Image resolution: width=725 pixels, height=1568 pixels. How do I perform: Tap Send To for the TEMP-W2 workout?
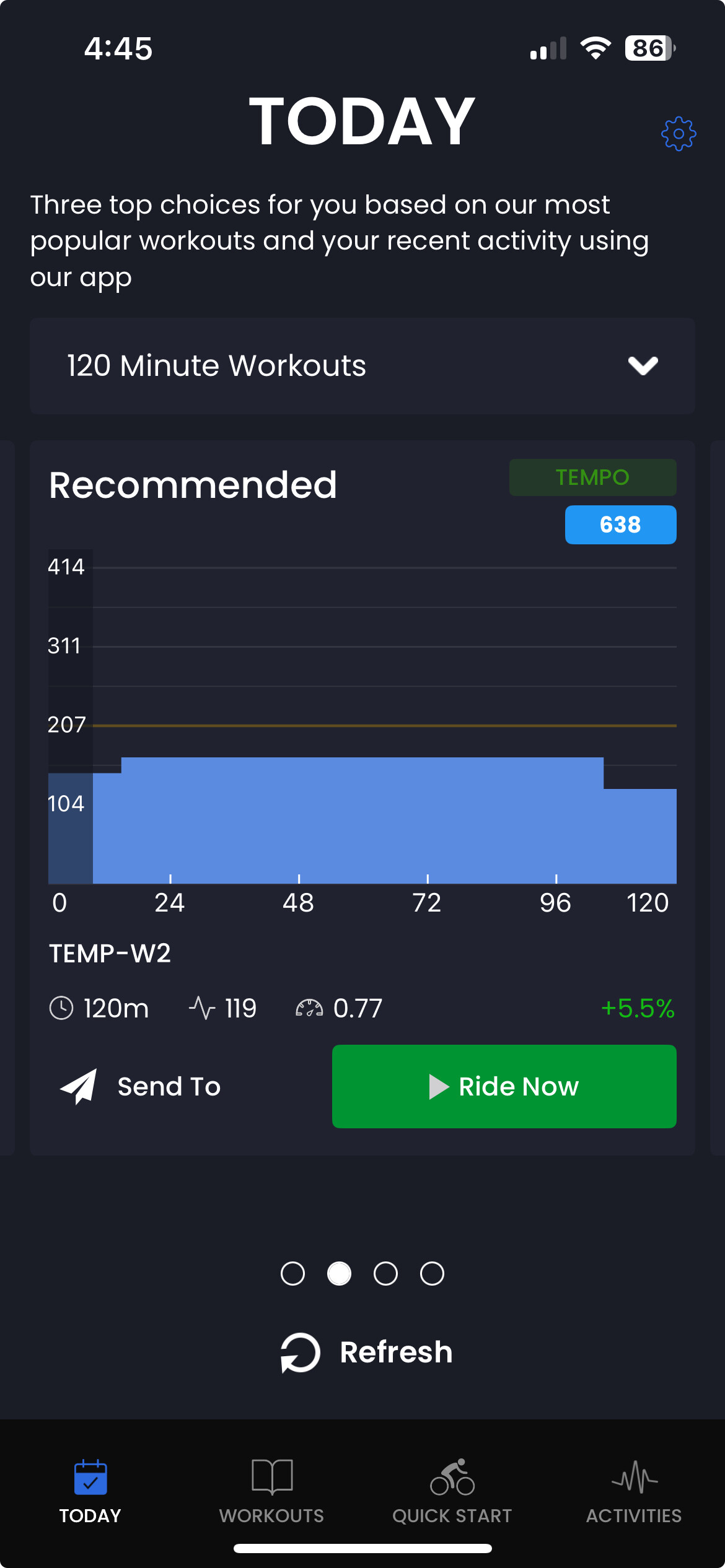tap(141, 1086)
